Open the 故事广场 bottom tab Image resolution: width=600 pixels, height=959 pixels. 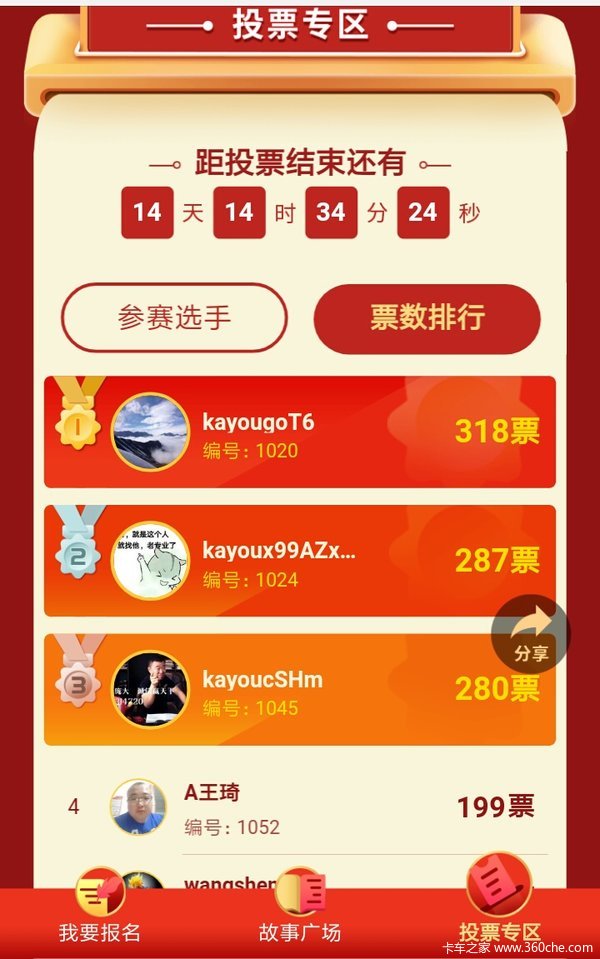point(300,912)
